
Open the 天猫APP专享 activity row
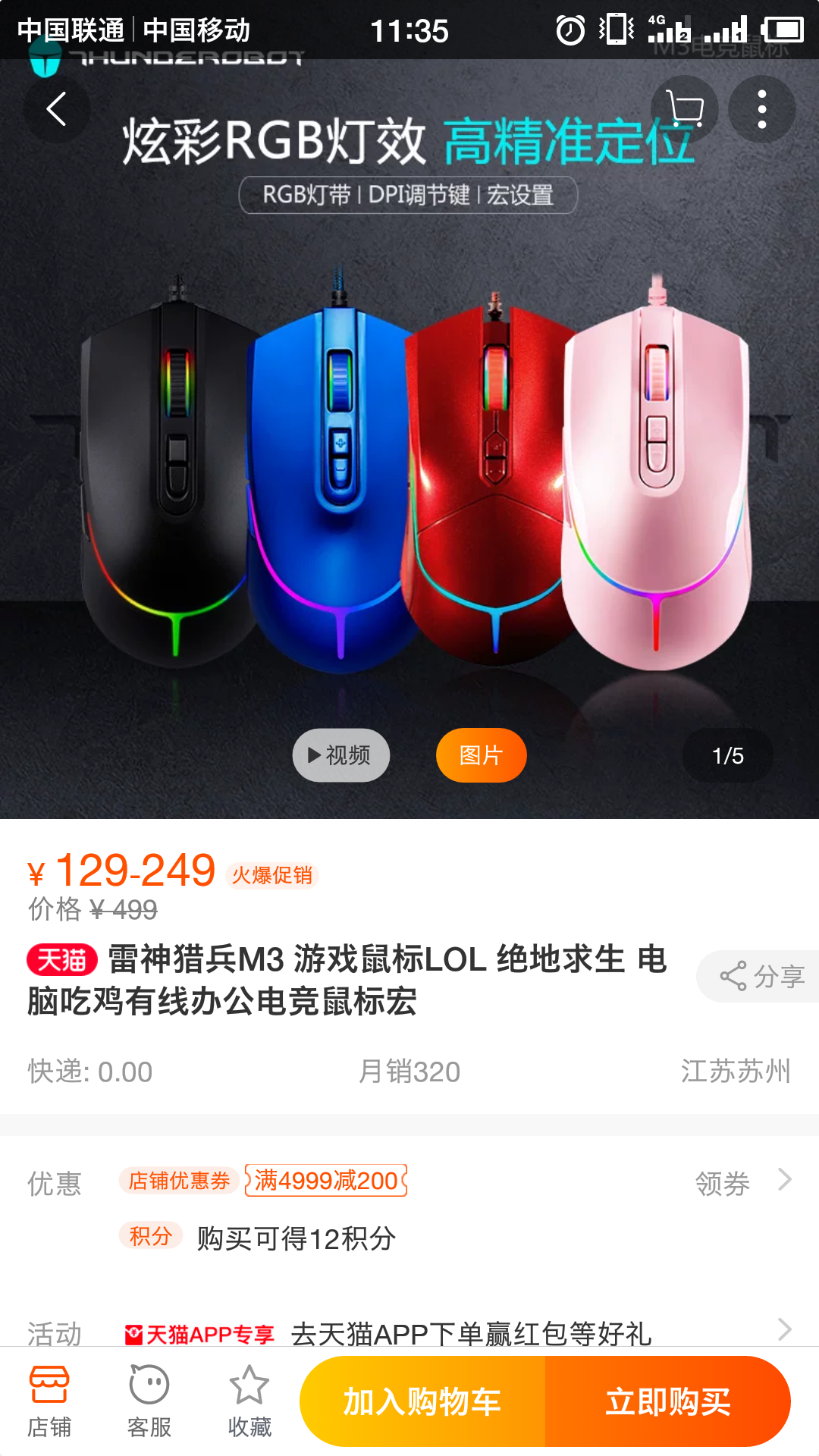[x=455, y=1333]
